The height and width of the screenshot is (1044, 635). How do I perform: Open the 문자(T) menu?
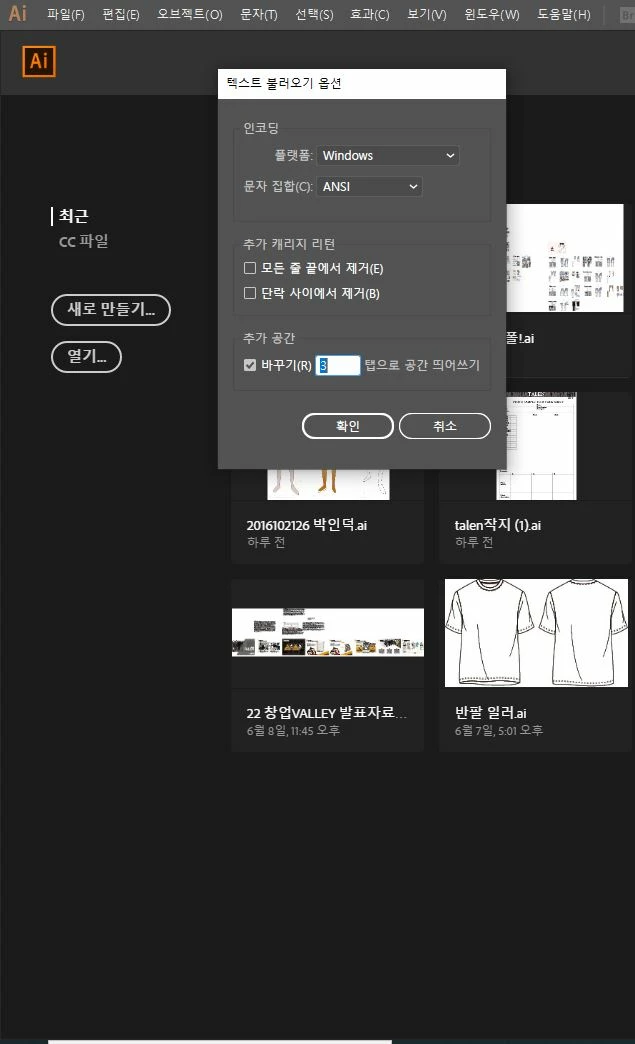pyautogui.click(x=259, y=15)
